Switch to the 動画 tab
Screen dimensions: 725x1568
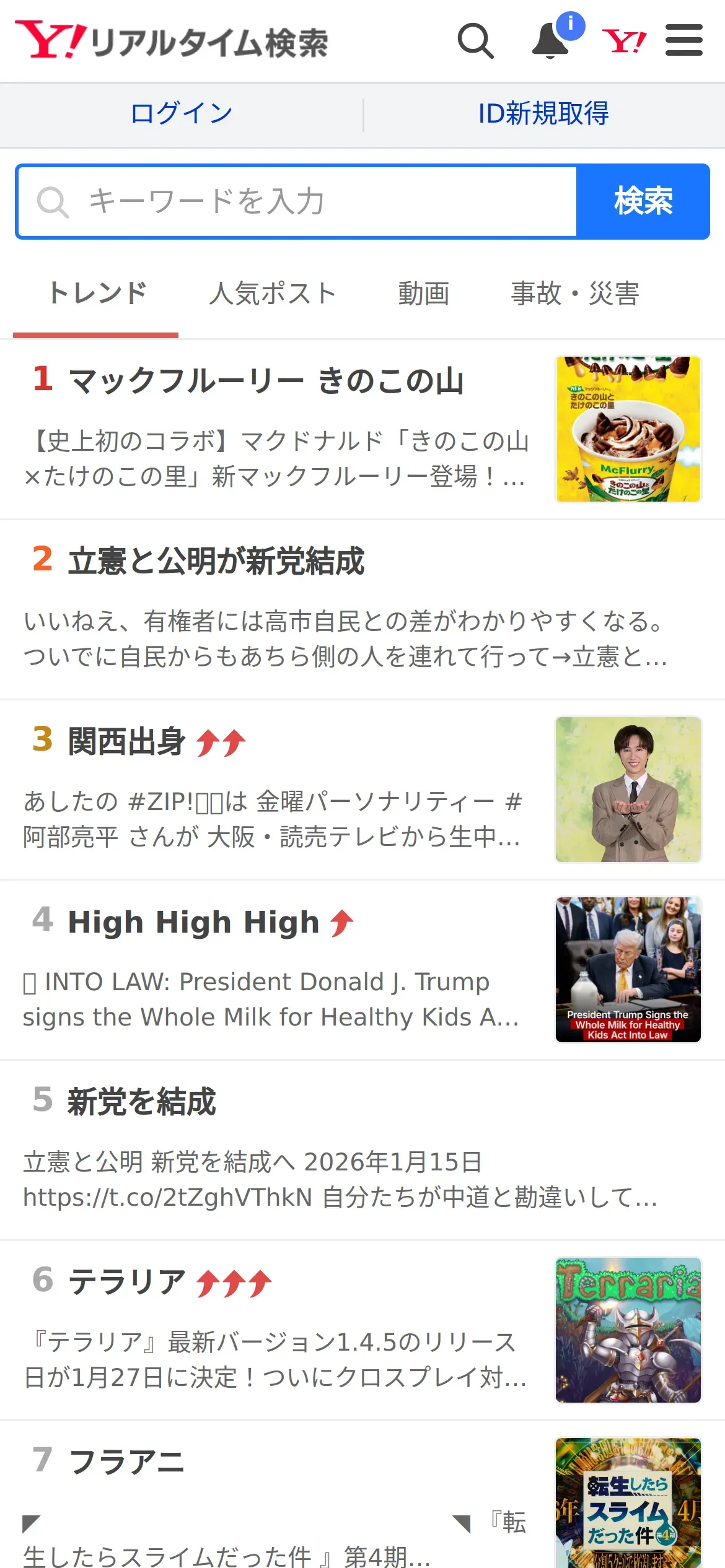click(424, 294)
